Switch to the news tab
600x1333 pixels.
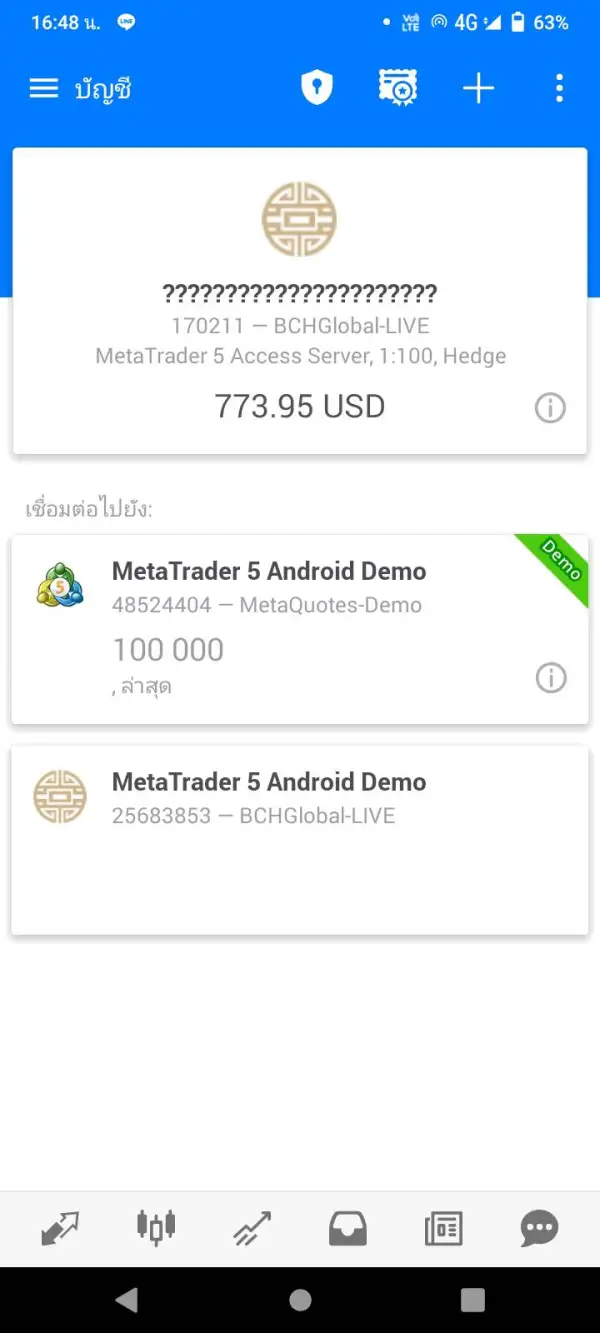[444, 1228]
